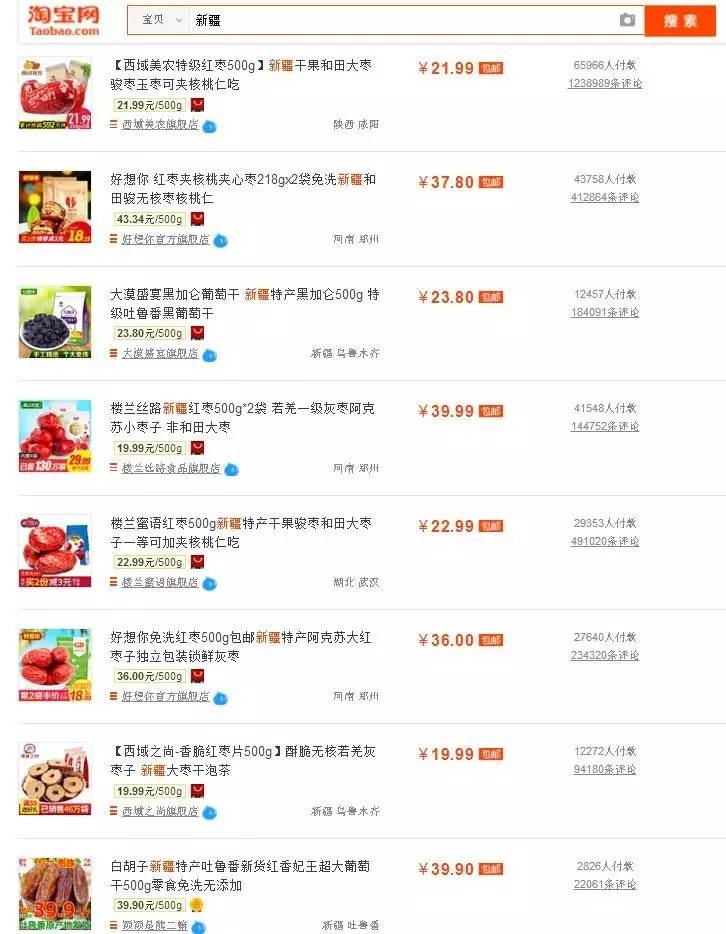Click the shop menu icon before 西域之尚旗舰店

[114, 811]
